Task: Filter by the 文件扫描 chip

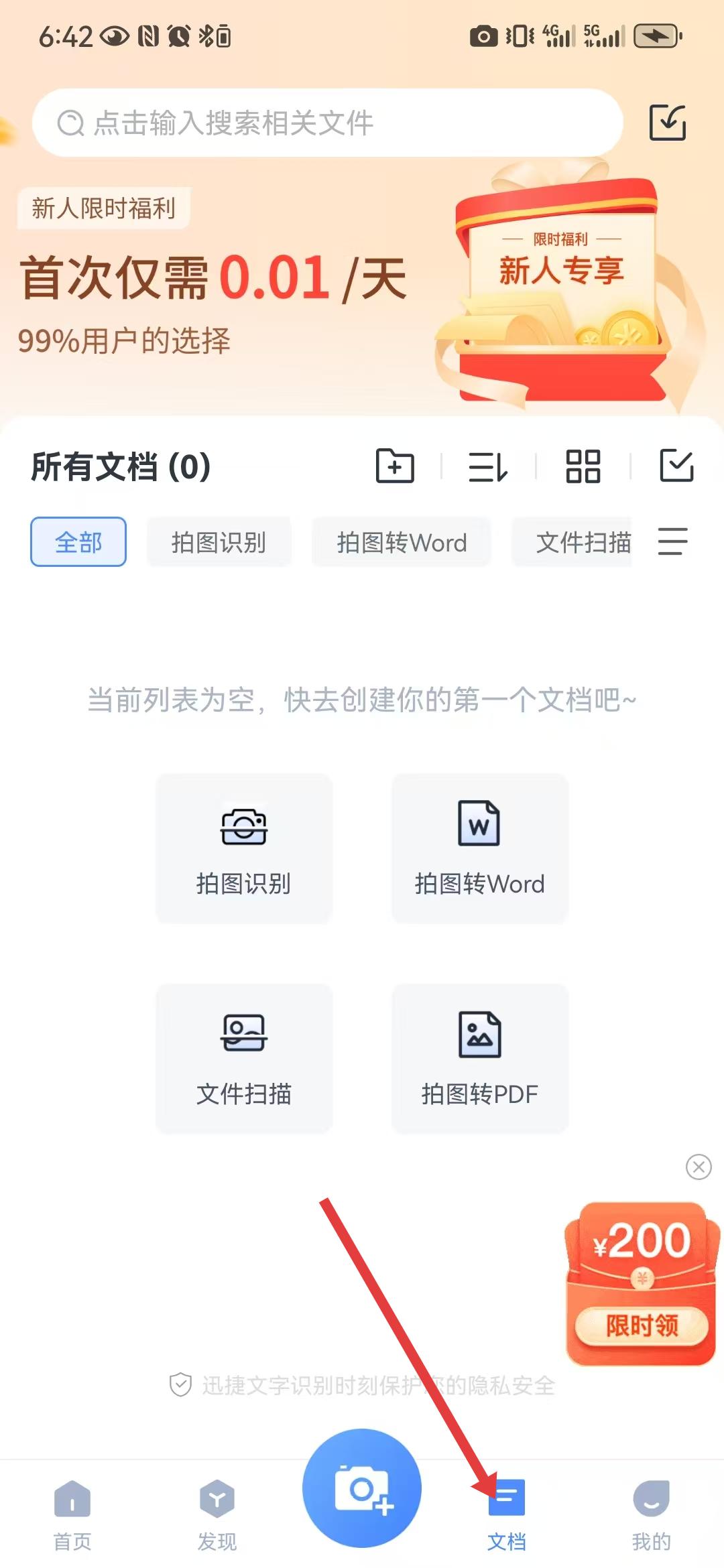Action: [x=572, y=542]
